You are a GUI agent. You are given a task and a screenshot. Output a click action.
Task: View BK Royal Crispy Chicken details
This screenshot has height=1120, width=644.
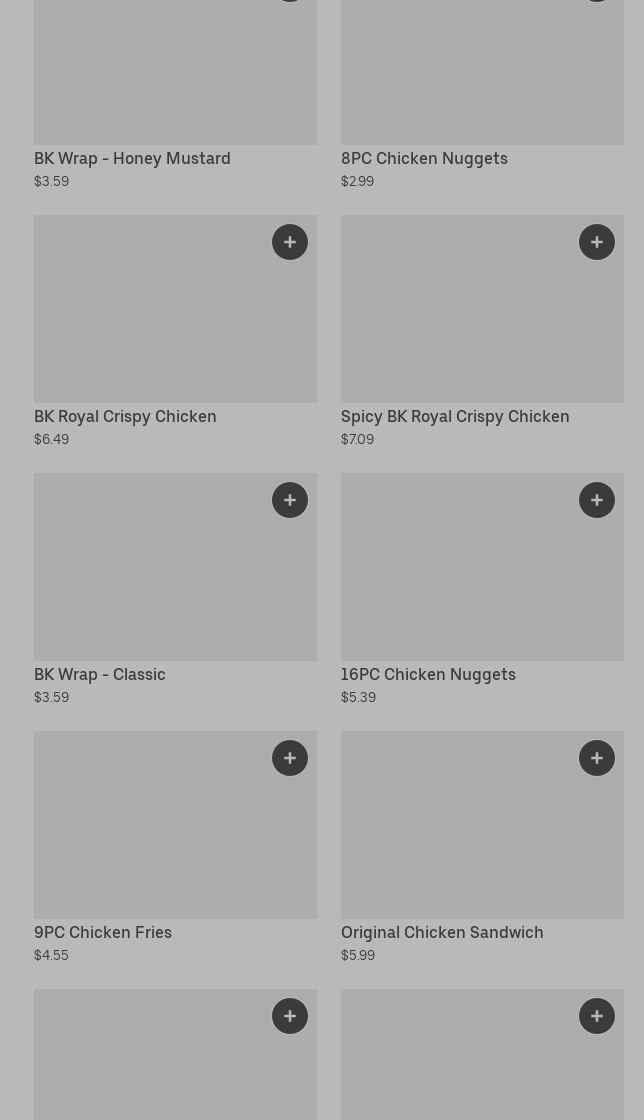tap(176, 332)
